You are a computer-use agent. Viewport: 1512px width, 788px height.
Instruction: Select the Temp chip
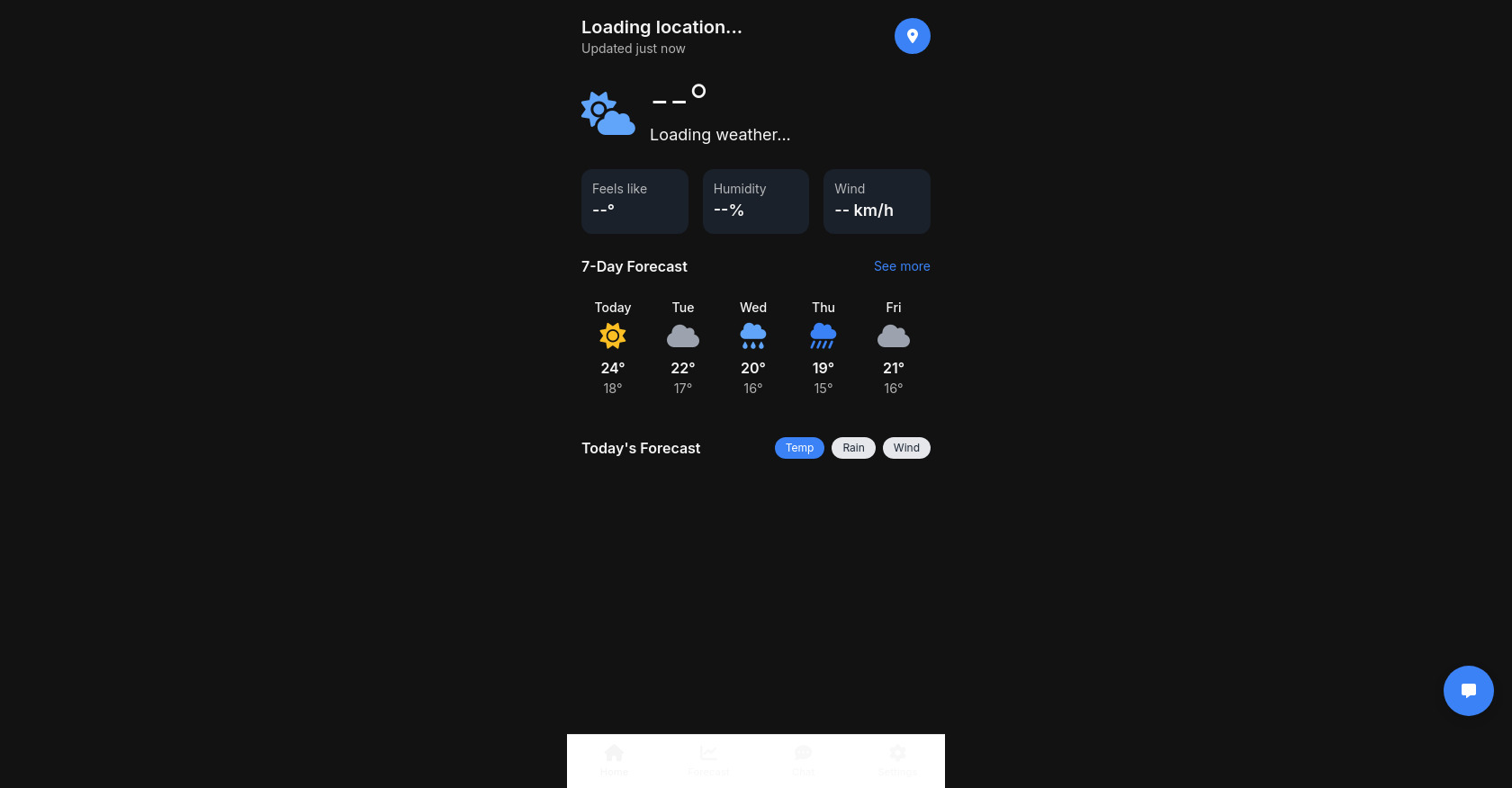click(x=798, y=448)
